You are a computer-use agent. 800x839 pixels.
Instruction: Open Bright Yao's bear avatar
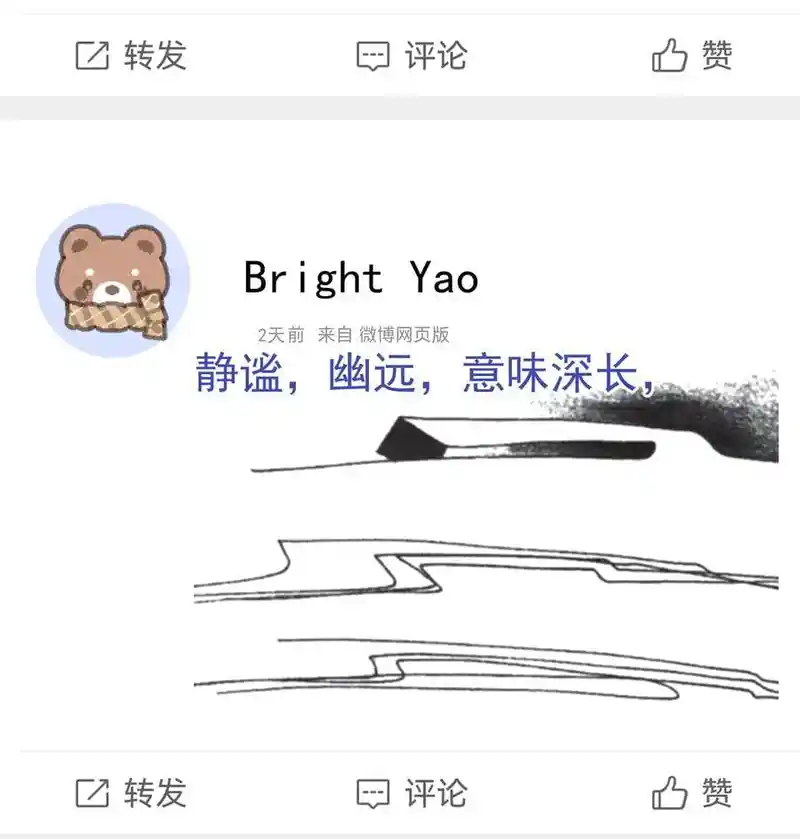pyautogui.click(x=113, y=280)
